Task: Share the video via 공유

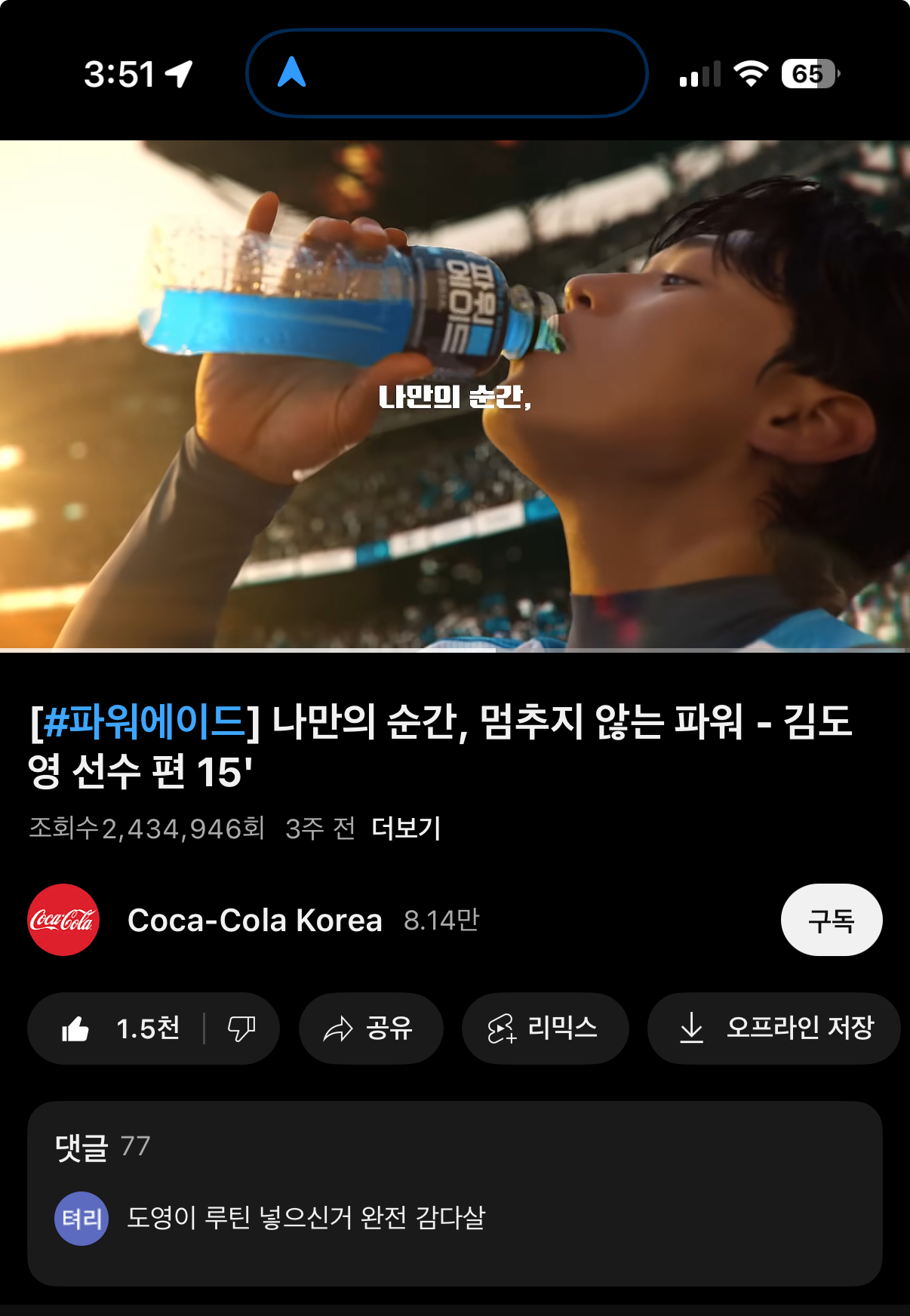Action: click(x=370, y=1029)
